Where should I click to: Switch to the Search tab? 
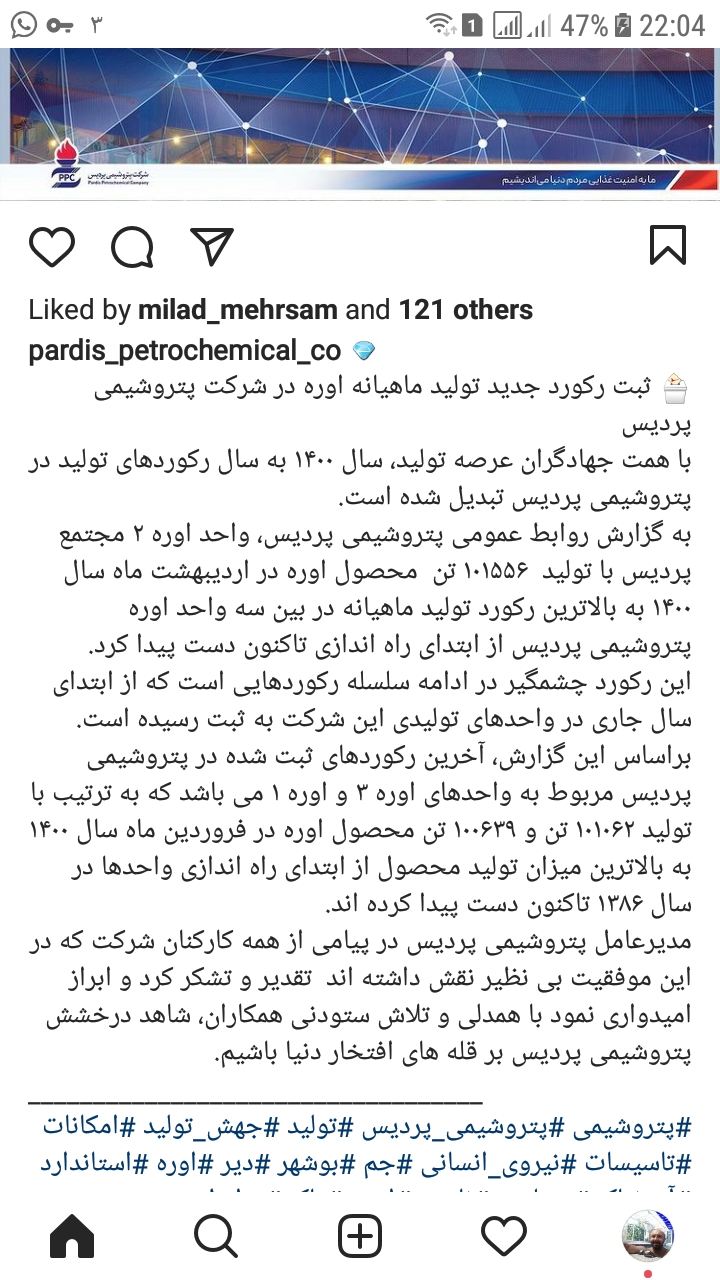[x=216, y=1237]
